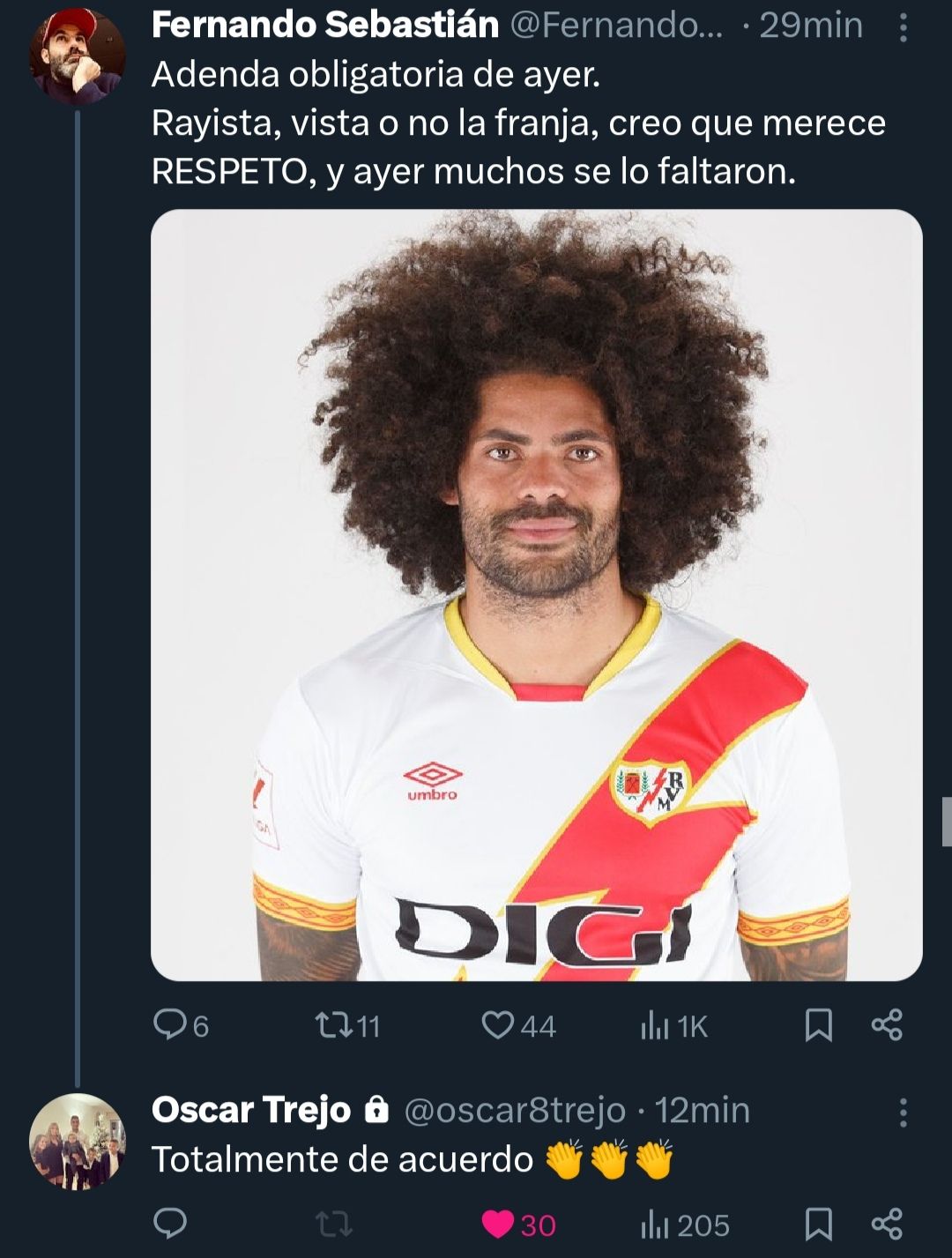Open Fernando Sebastián's profile name link
Viewport: 952px width, 1258px height.
click(x=324, y=26)
